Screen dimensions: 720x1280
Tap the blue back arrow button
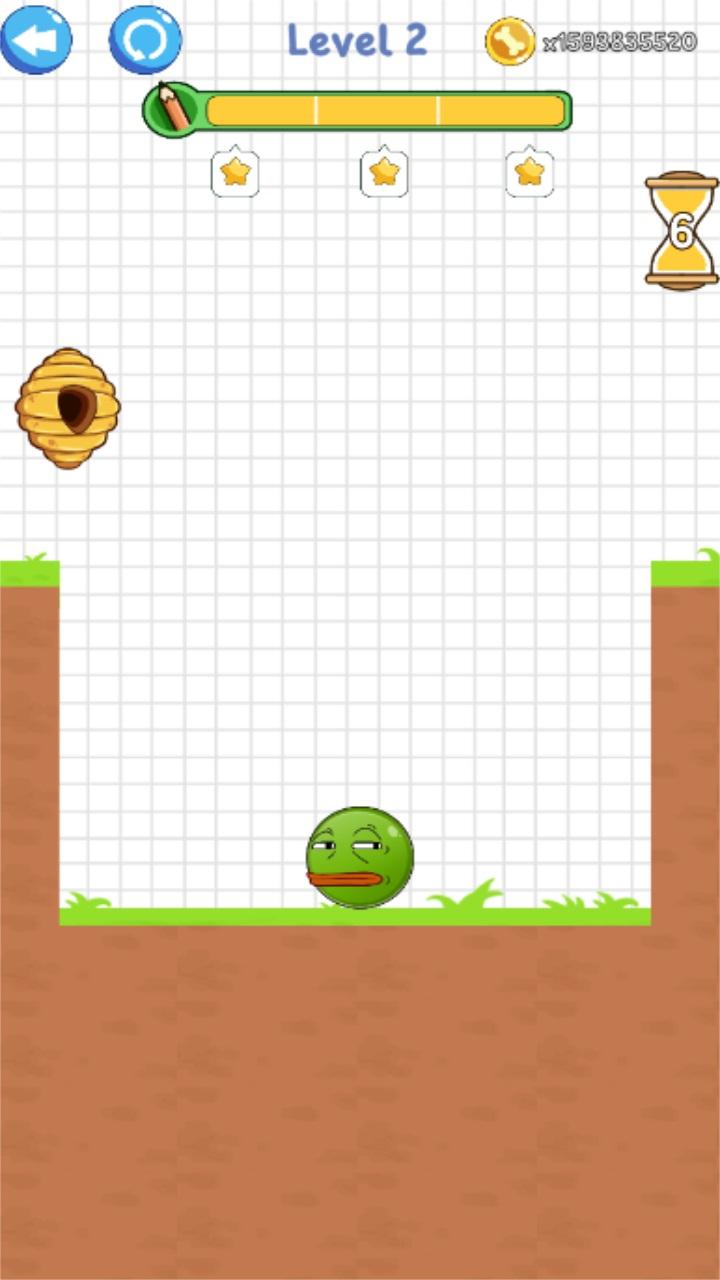point(36,40)
